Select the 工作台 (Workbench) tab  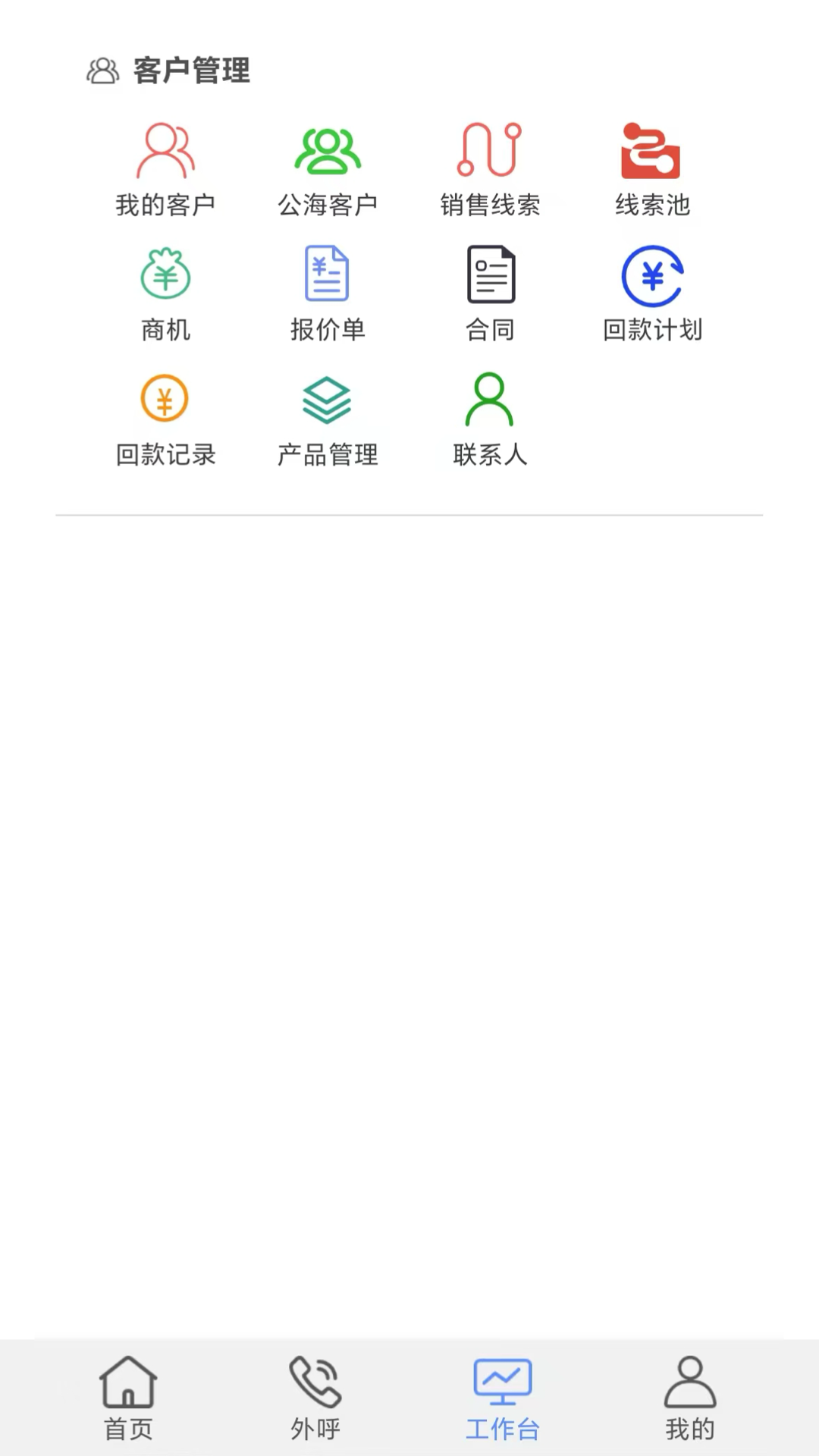(x=503, y=1399)
